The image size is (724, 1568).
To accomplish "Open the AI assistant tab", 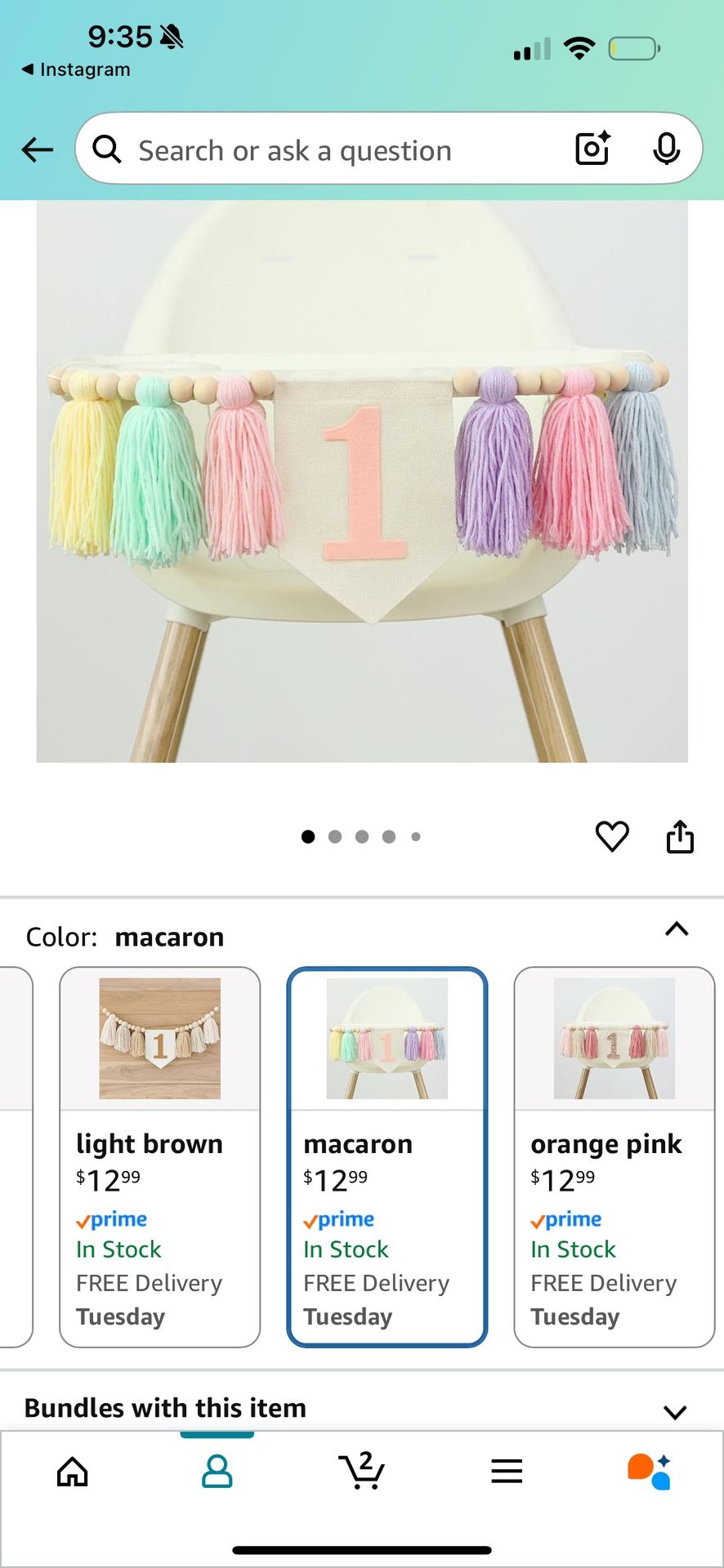I will click(x=650, y=1472).
